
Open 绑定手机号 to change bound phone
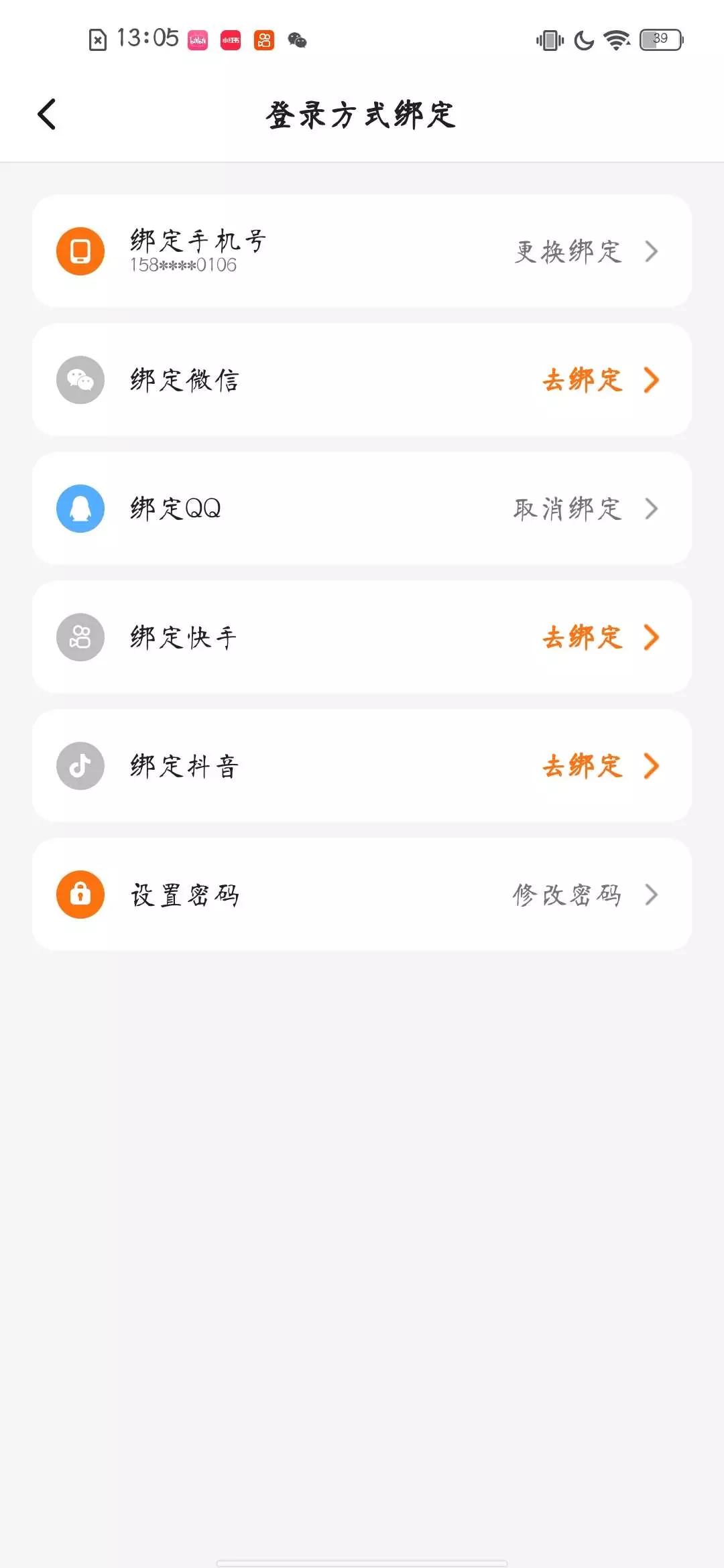362,251
